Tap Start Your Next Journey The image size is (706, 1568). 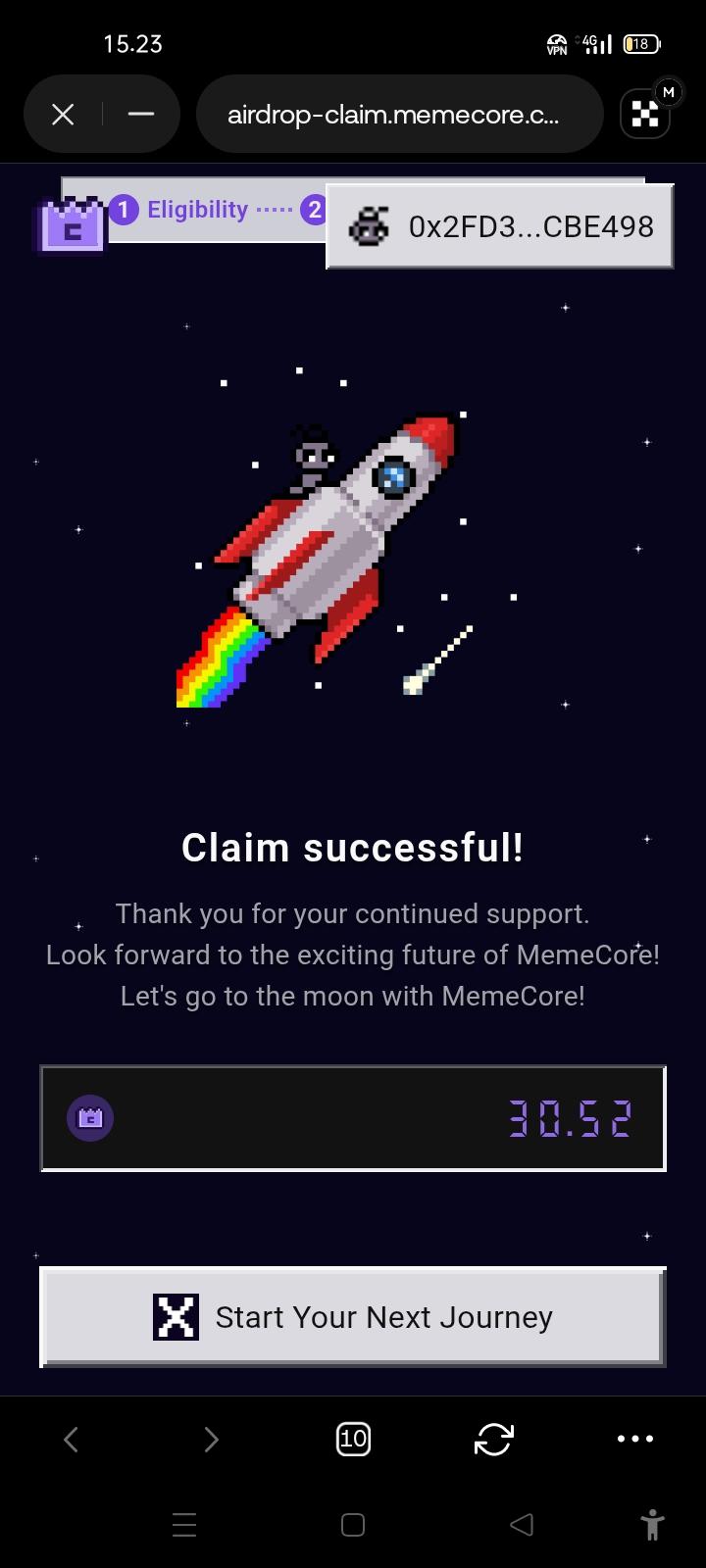353,1317
